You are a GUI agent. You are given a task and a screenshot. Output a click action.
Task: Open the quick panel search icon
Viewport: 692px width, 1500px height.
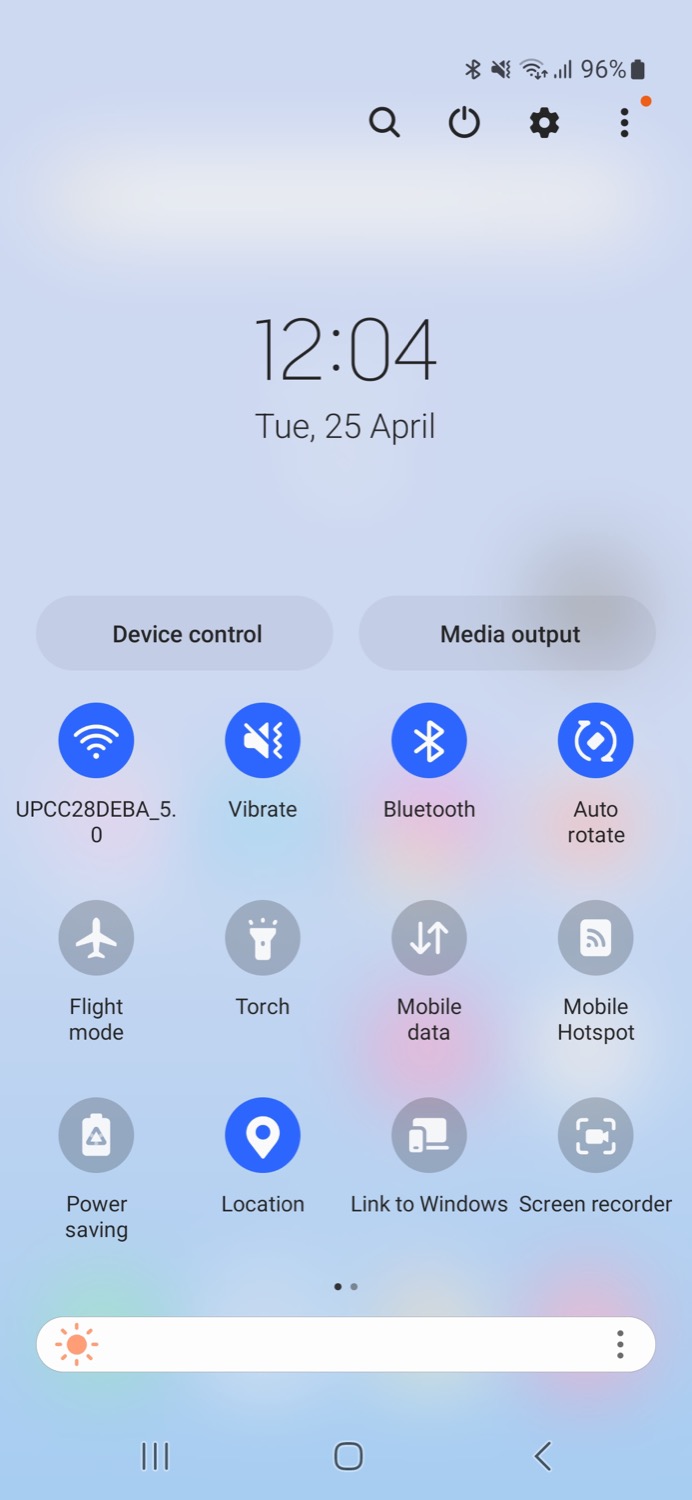pyautogui.click(x=384, y=123)
